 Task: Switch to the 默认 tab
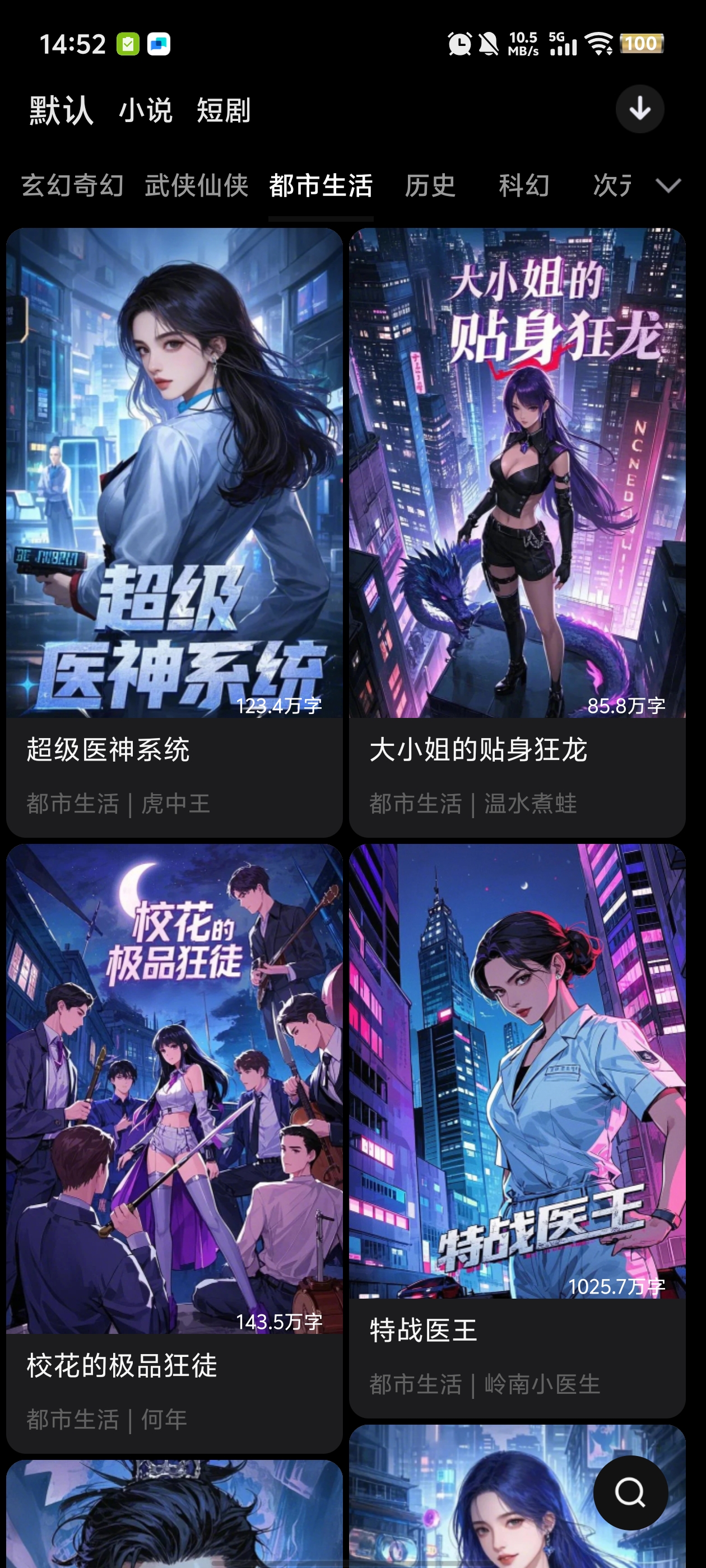(x=61, y=111)
